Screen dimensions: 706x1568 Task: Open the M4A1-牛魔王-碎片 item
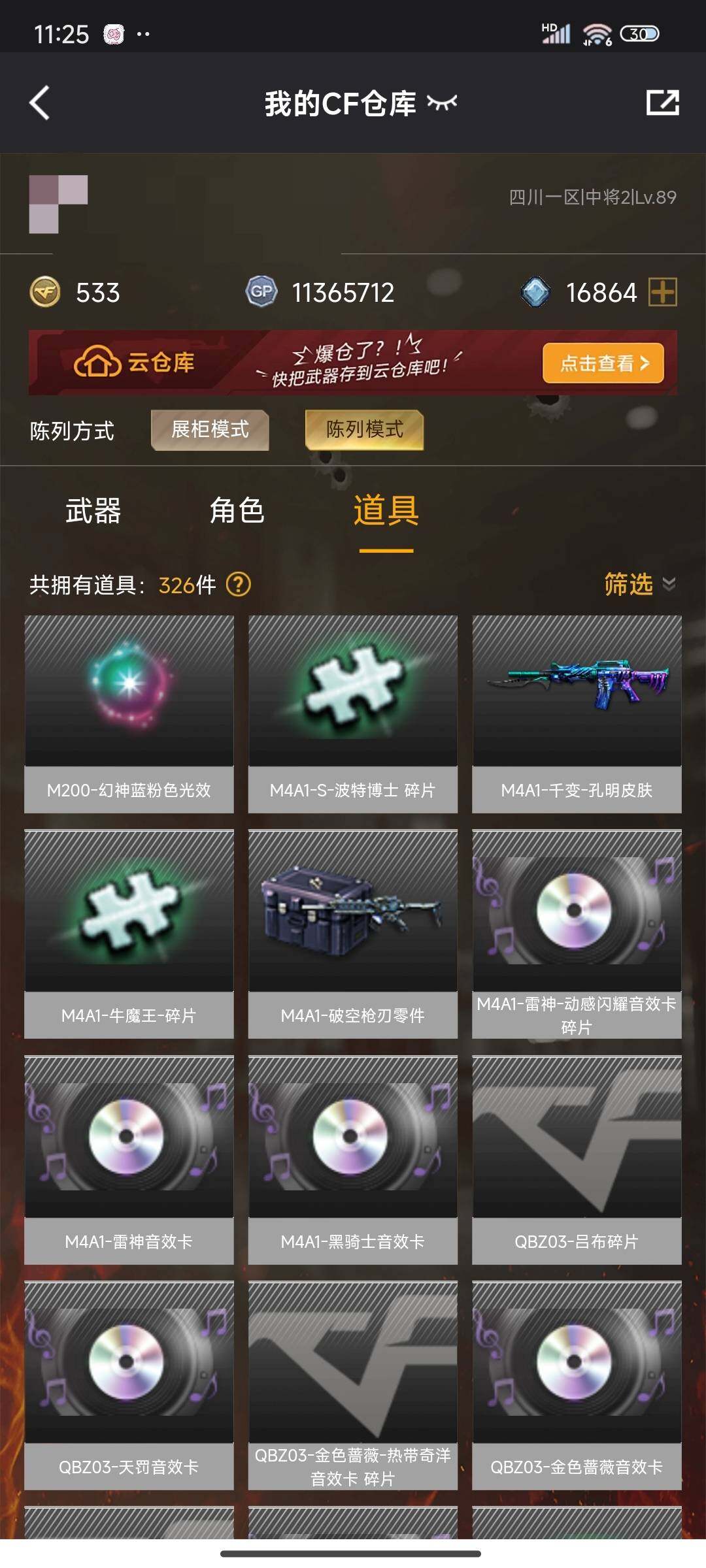[129, 933]
